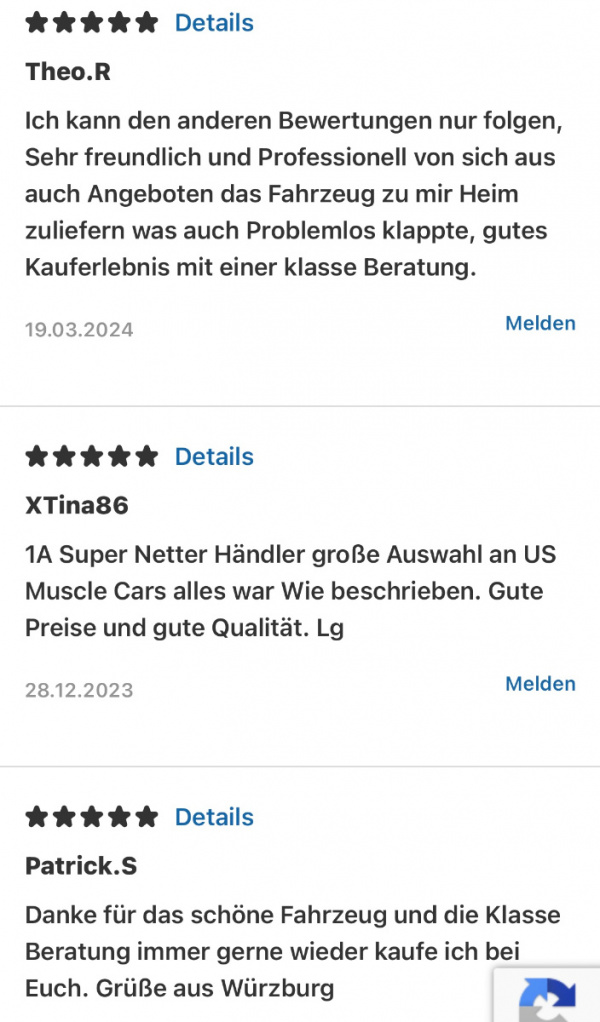Tap Melden on the 28.12.2023 review
The width and height of the screenshot is (600, 1022).
540,684
